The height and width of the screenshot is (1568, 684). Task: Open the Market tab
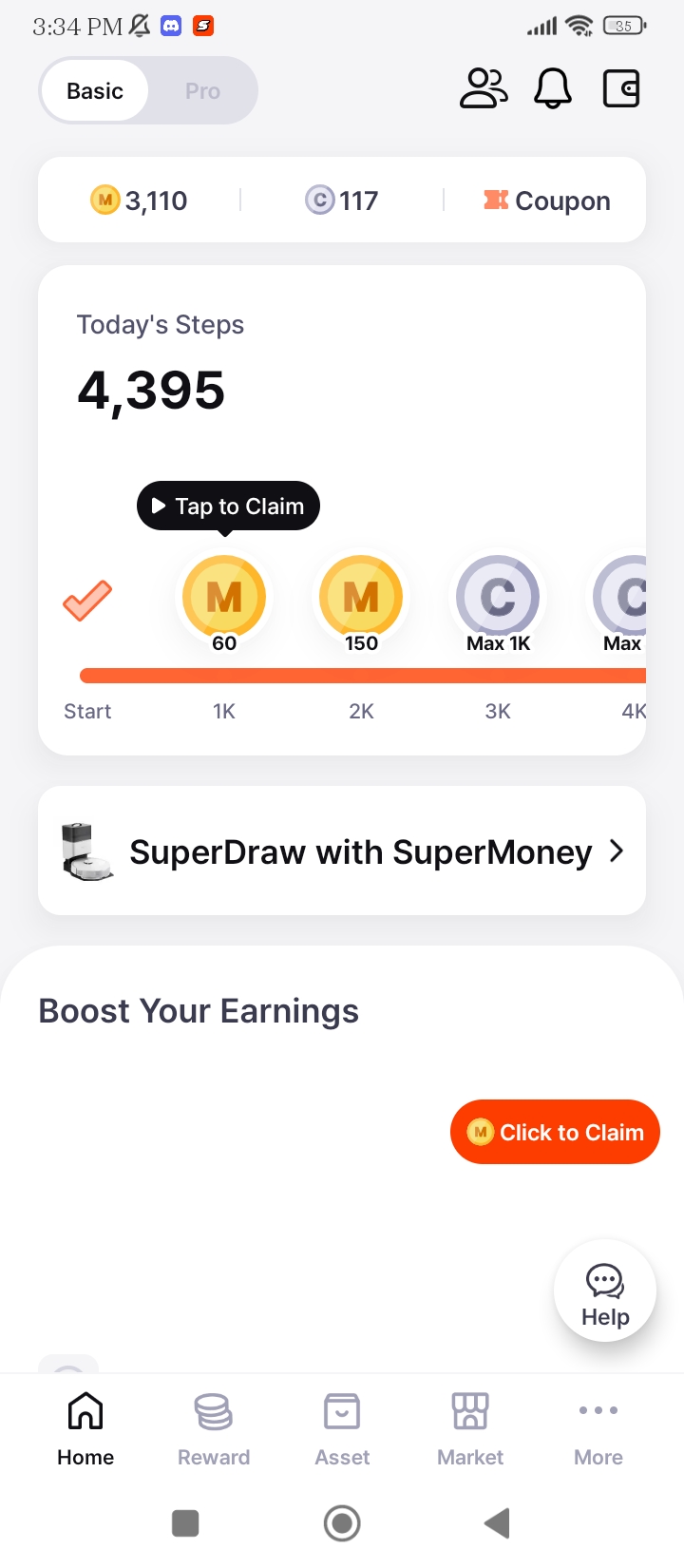tap(470, 1430)
